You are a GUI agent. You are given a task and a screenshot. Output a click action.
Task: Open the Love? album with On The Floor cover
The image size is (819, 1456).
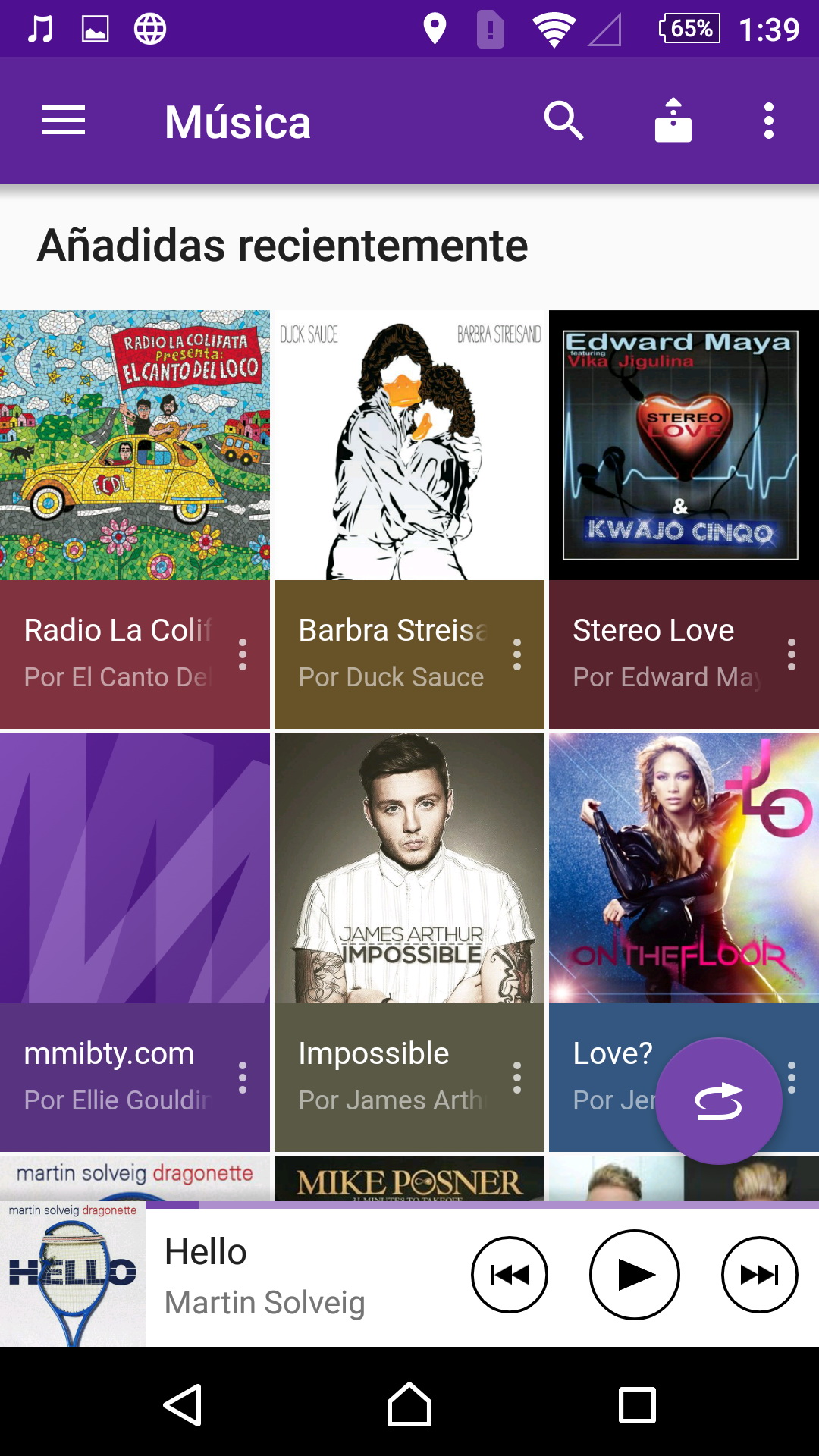tap(684, 868)
